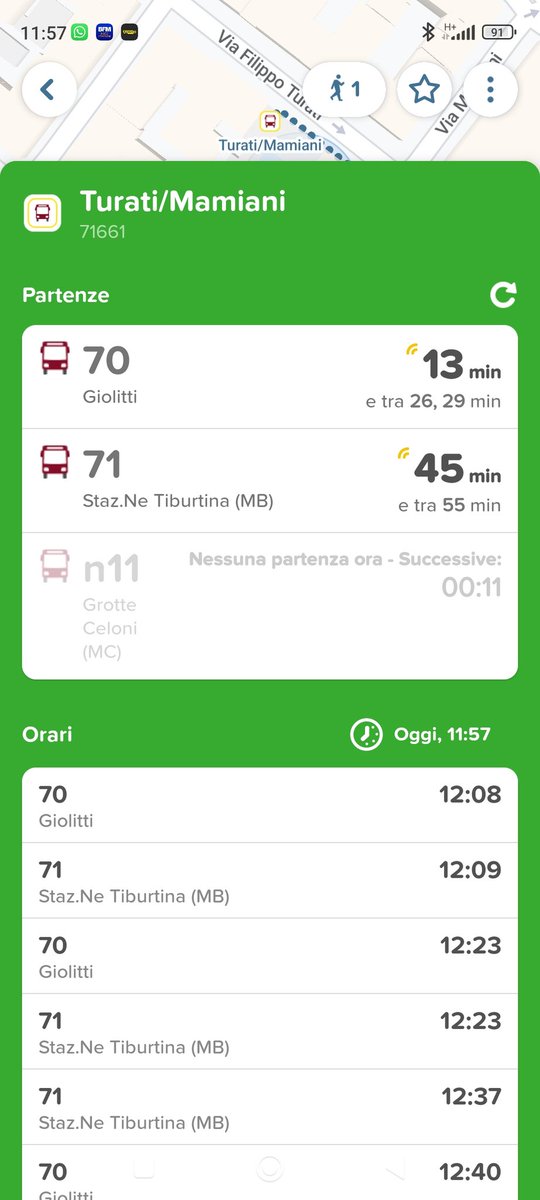Change schedule time from Oggi, 11:57
The image size is (540, 1200).
point(421,734)
